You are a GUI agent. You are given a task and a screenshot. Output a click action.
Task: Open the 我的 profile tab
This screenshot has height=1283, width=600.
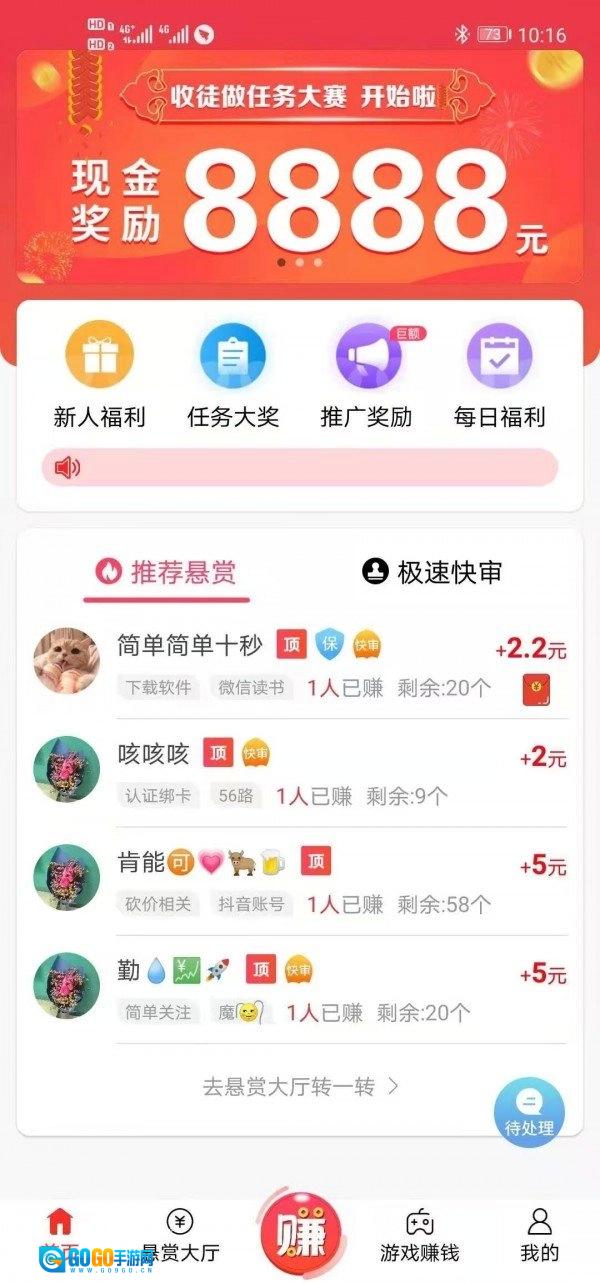(540, 1236)
